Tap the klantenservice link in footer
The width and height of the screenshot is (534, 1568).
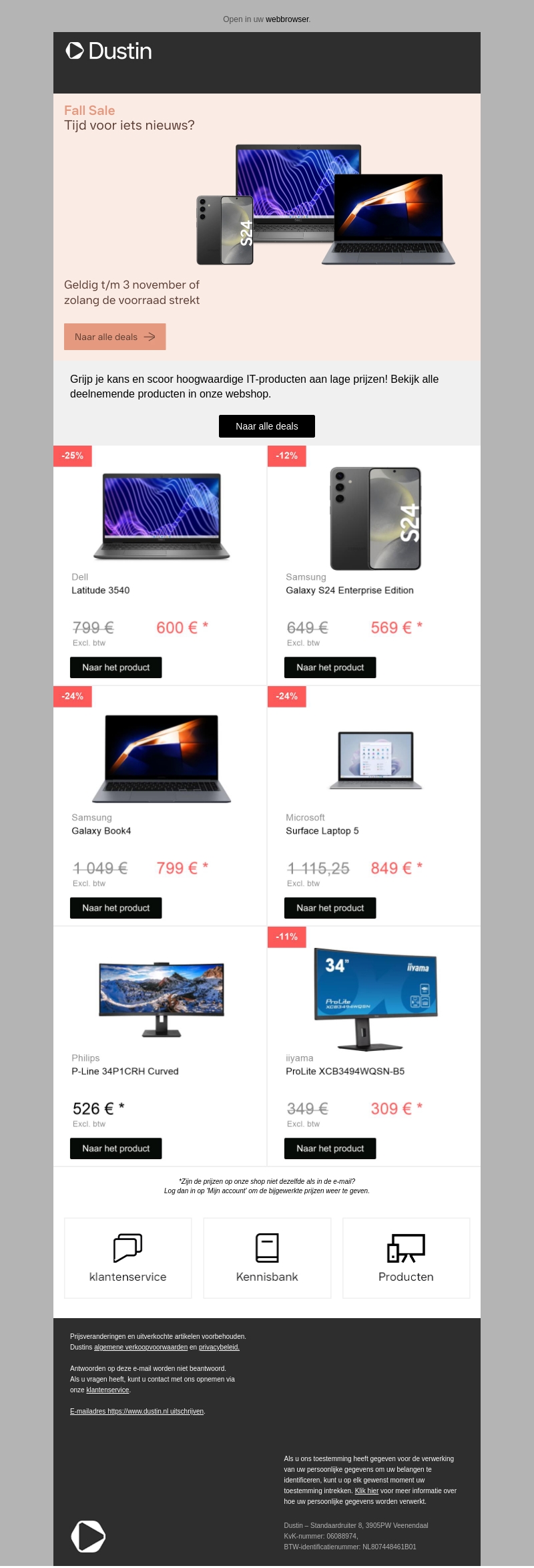[x=107, y=1390]
